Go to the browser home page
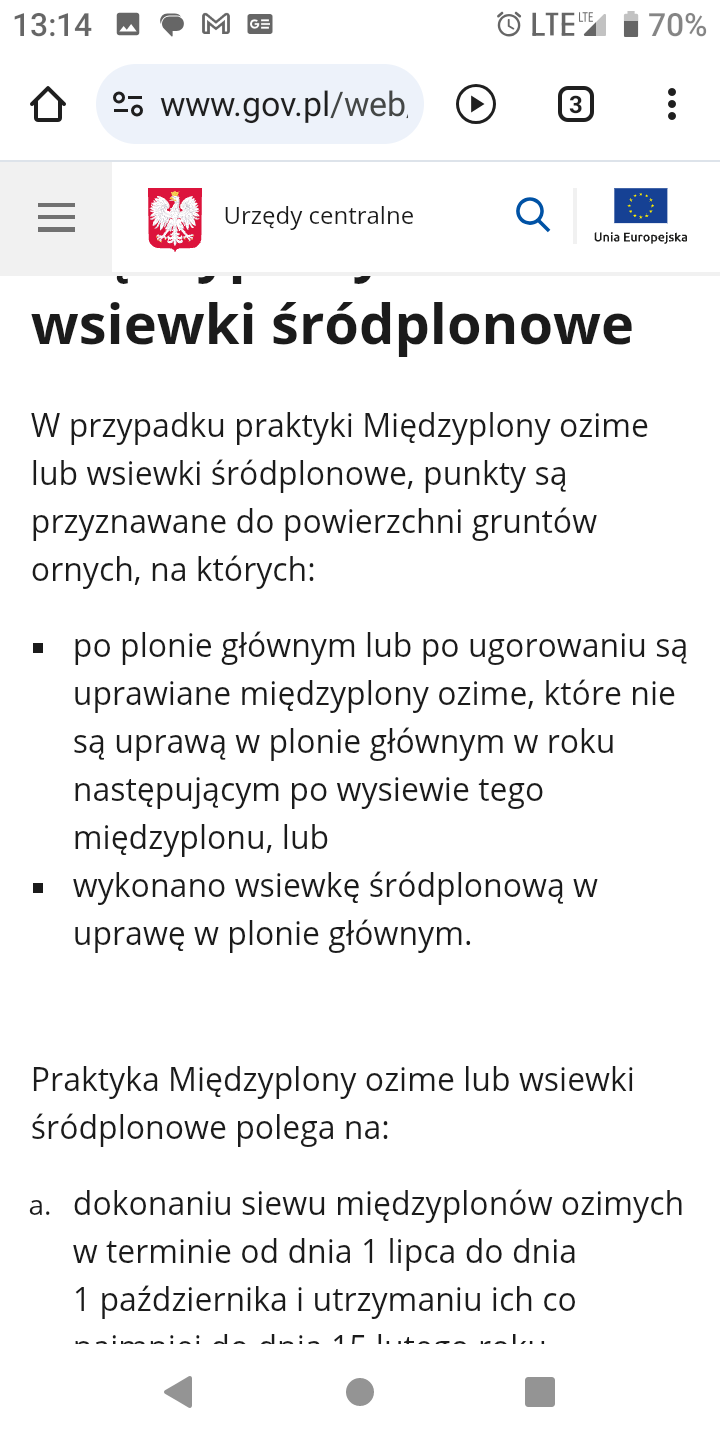The image size is (720, 1440). click(48, 104)
